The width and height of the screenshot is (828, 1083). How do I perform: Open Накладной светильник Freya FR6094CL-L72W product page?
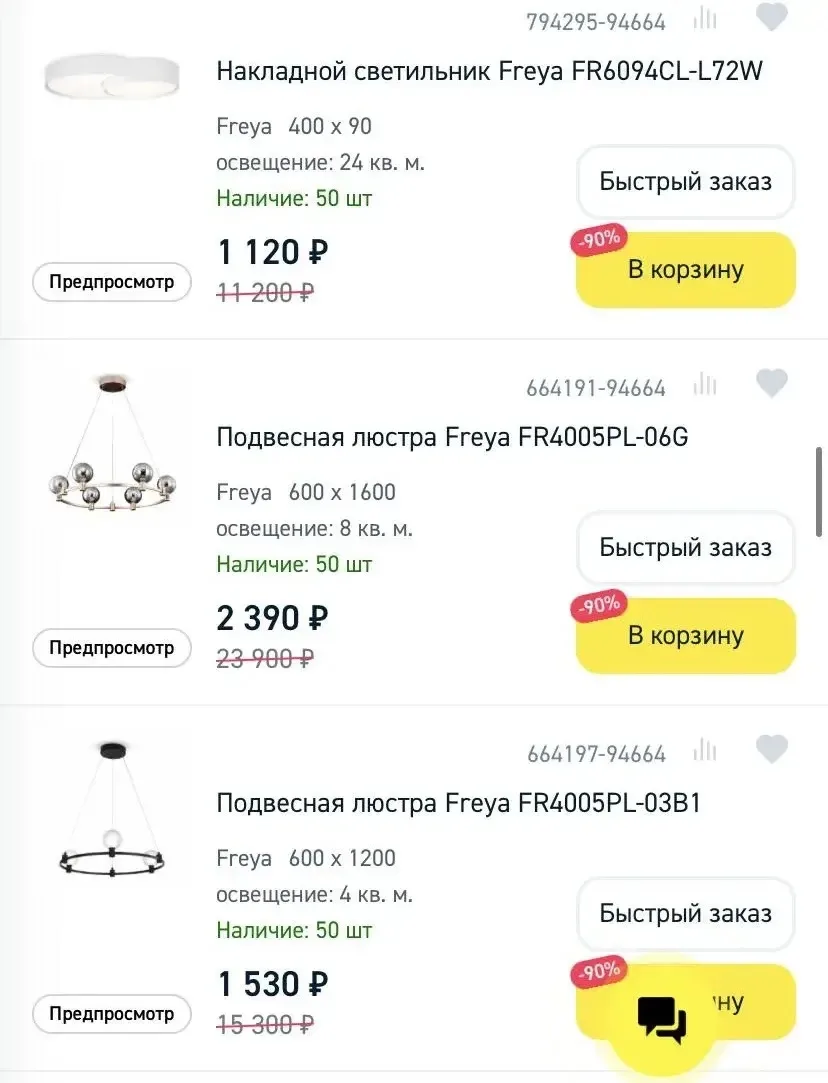pyautogui.click(x=490, y=71)
